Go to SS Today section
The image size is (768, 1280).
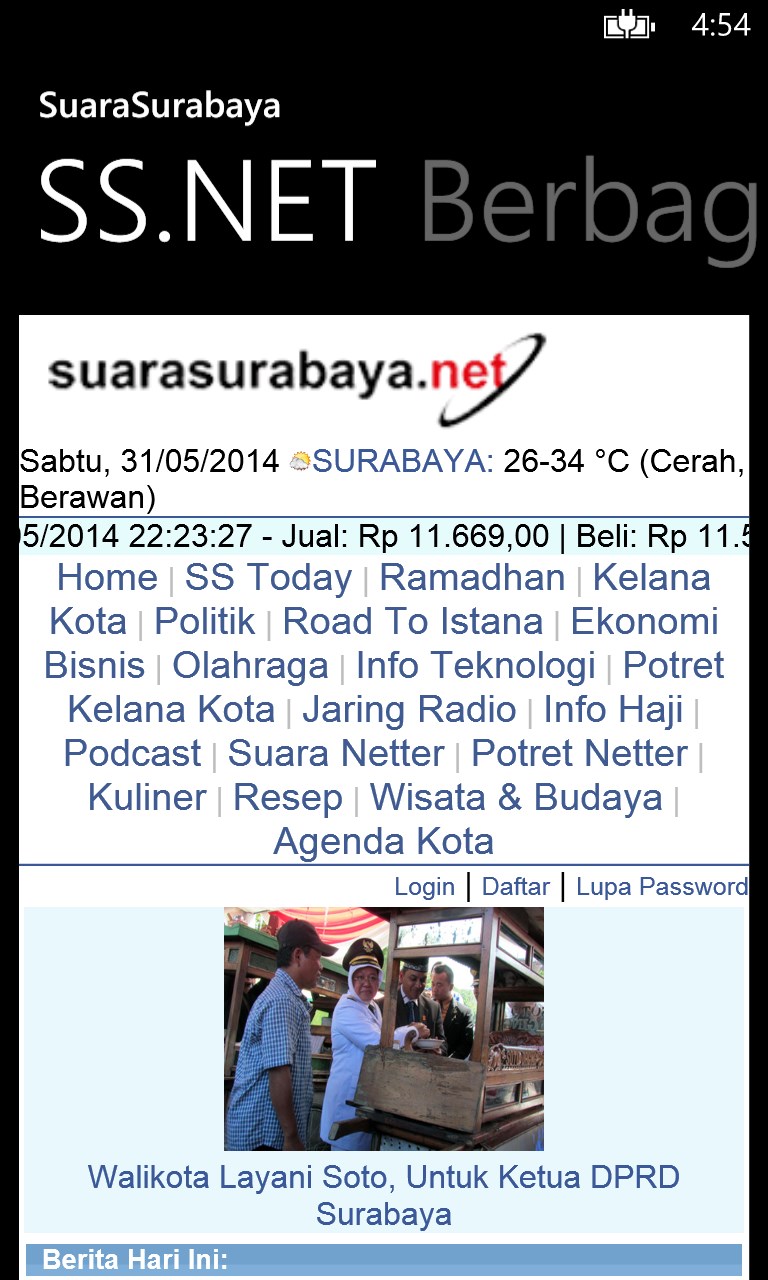pos(268,578)
